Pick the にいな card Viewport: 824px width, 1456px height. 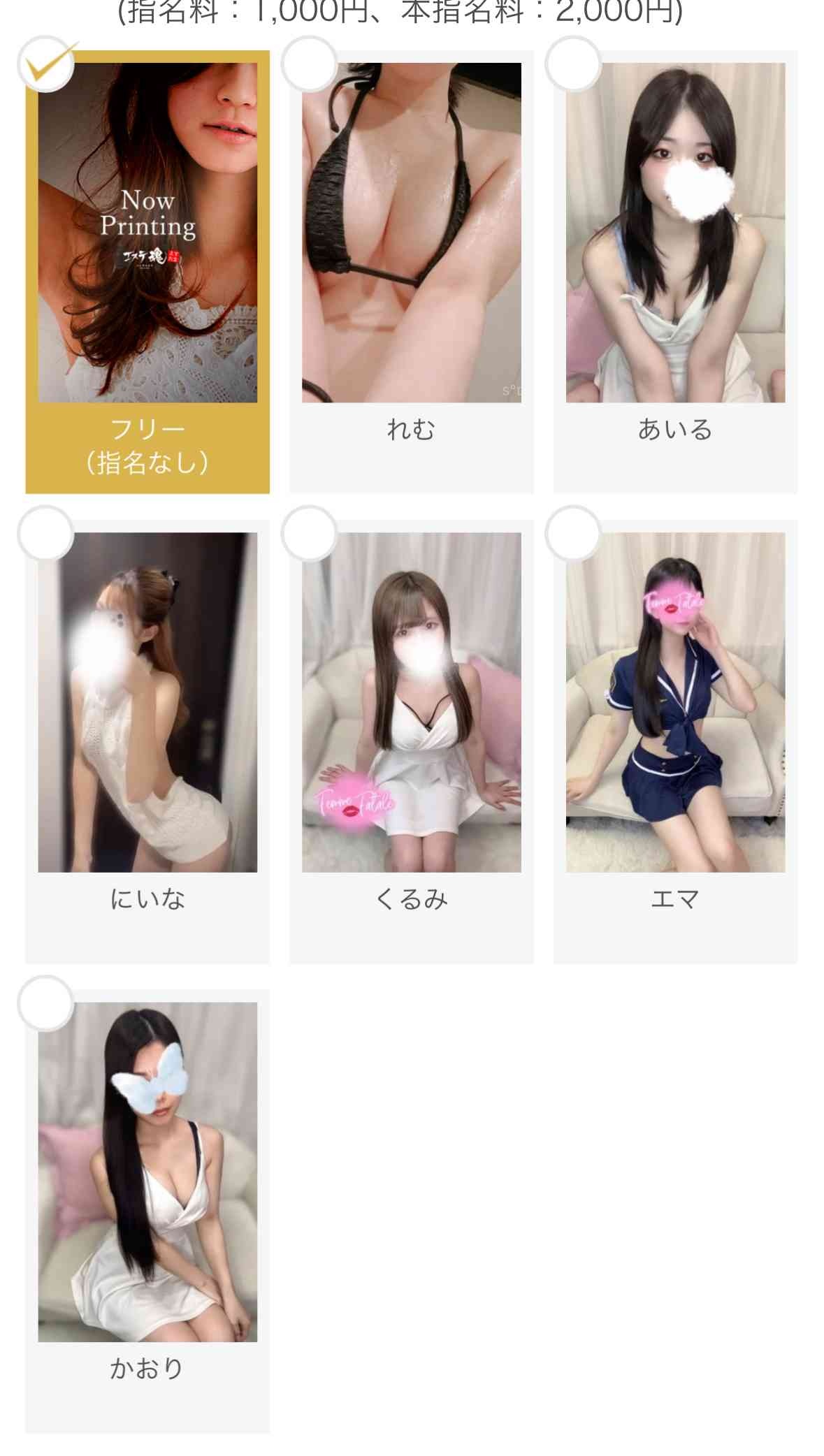click(147, 741)
